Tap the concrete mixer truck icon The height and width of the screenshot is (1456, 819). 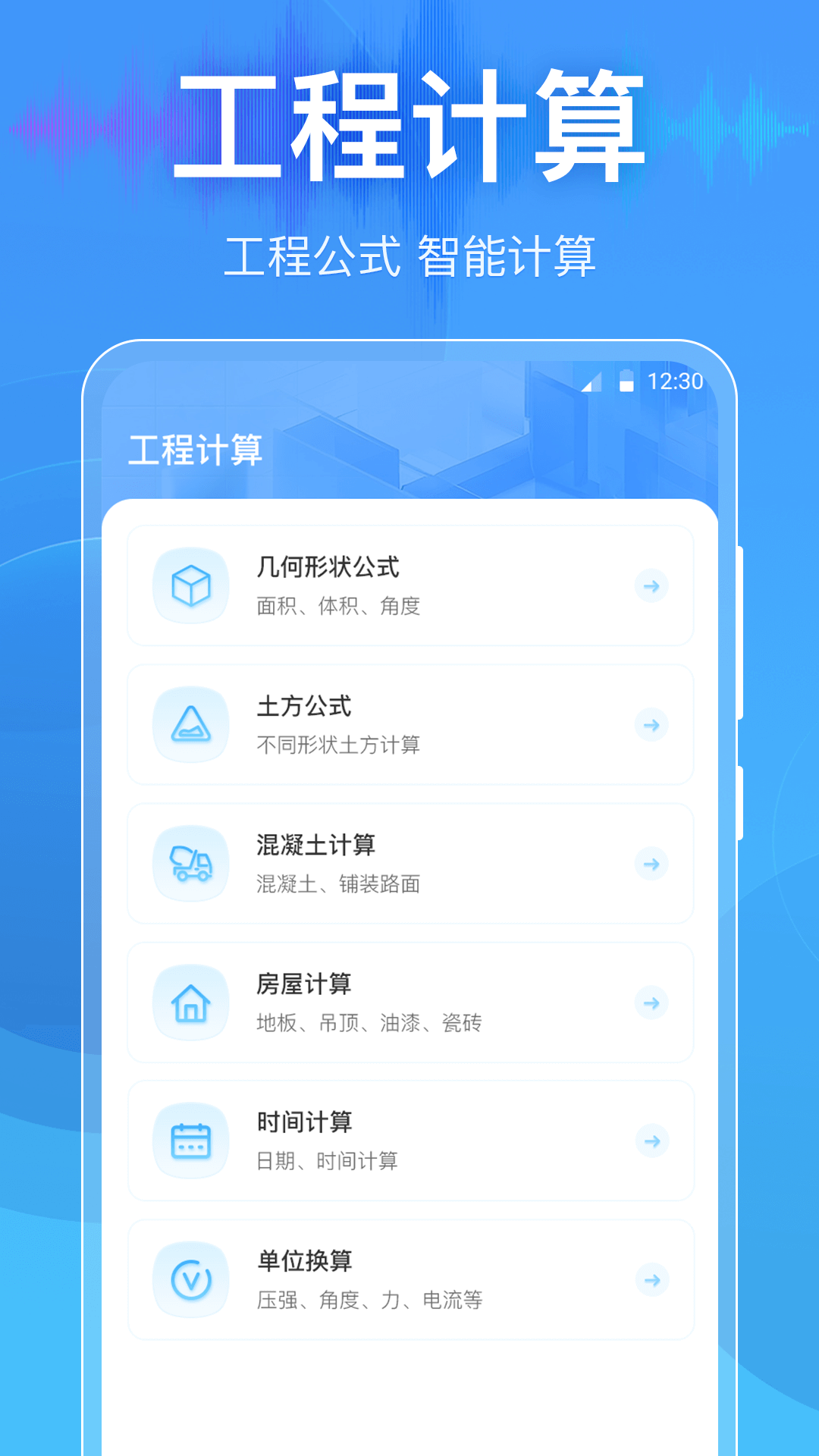pos(190,863)
